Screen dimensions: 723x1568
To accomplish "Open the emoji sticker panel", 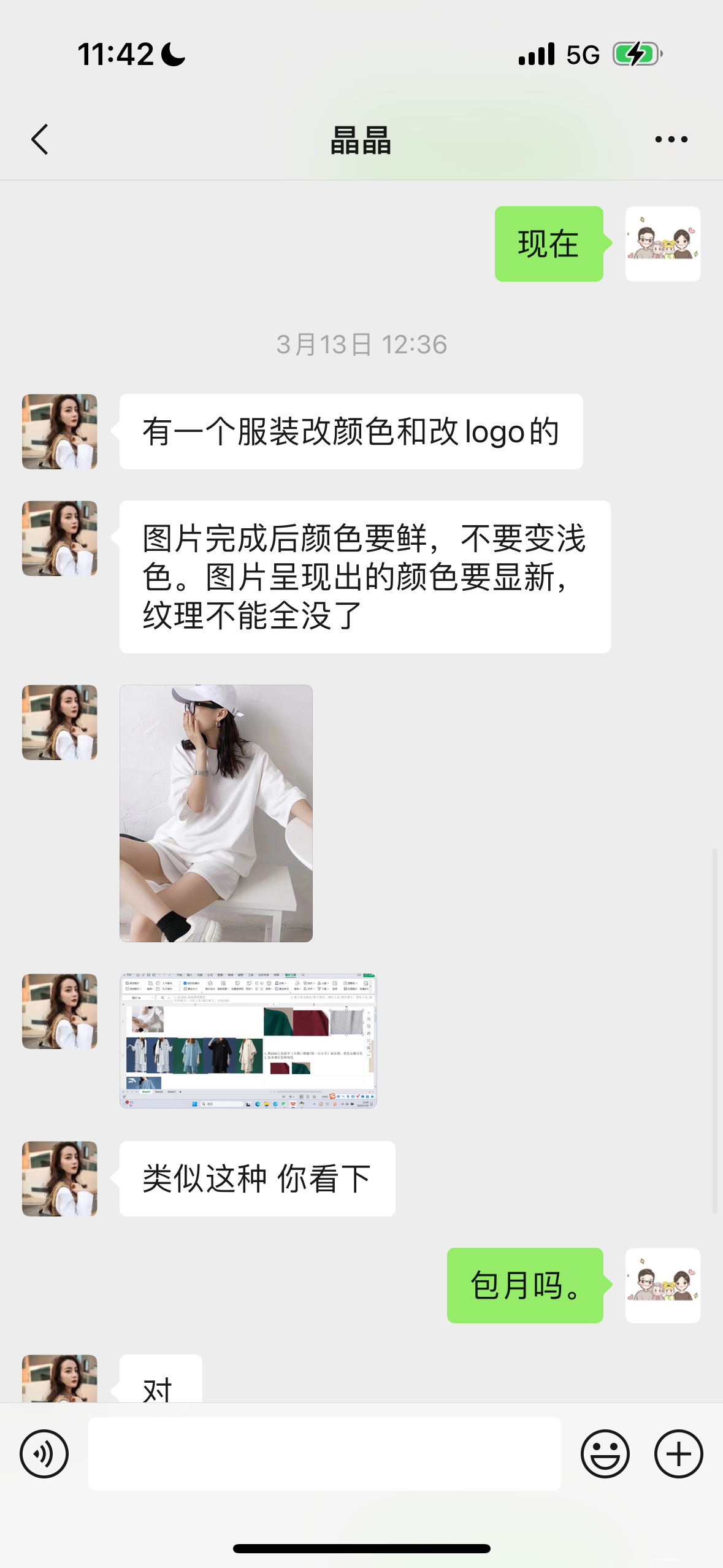I will click(605, 1453).
